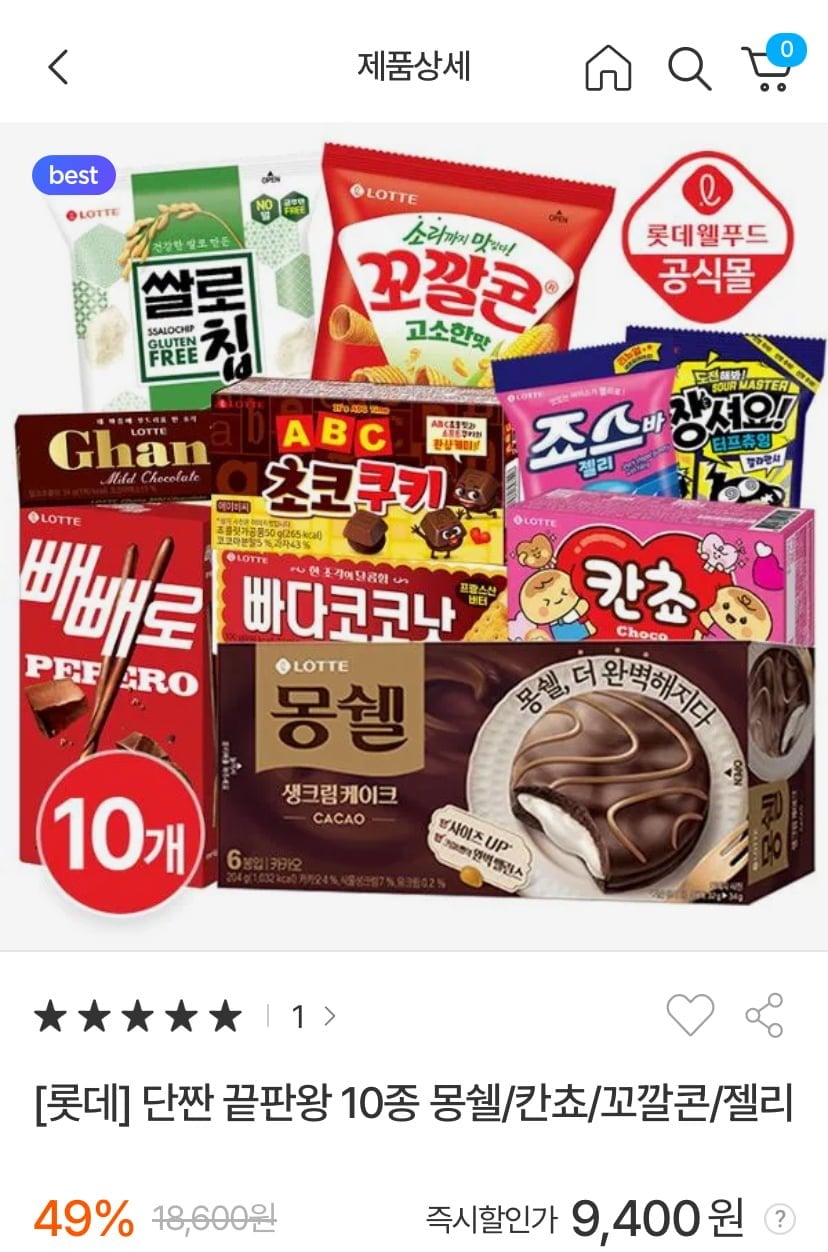Share this Lotte snack product
828x1252 pixels.
click(765, 1016)
